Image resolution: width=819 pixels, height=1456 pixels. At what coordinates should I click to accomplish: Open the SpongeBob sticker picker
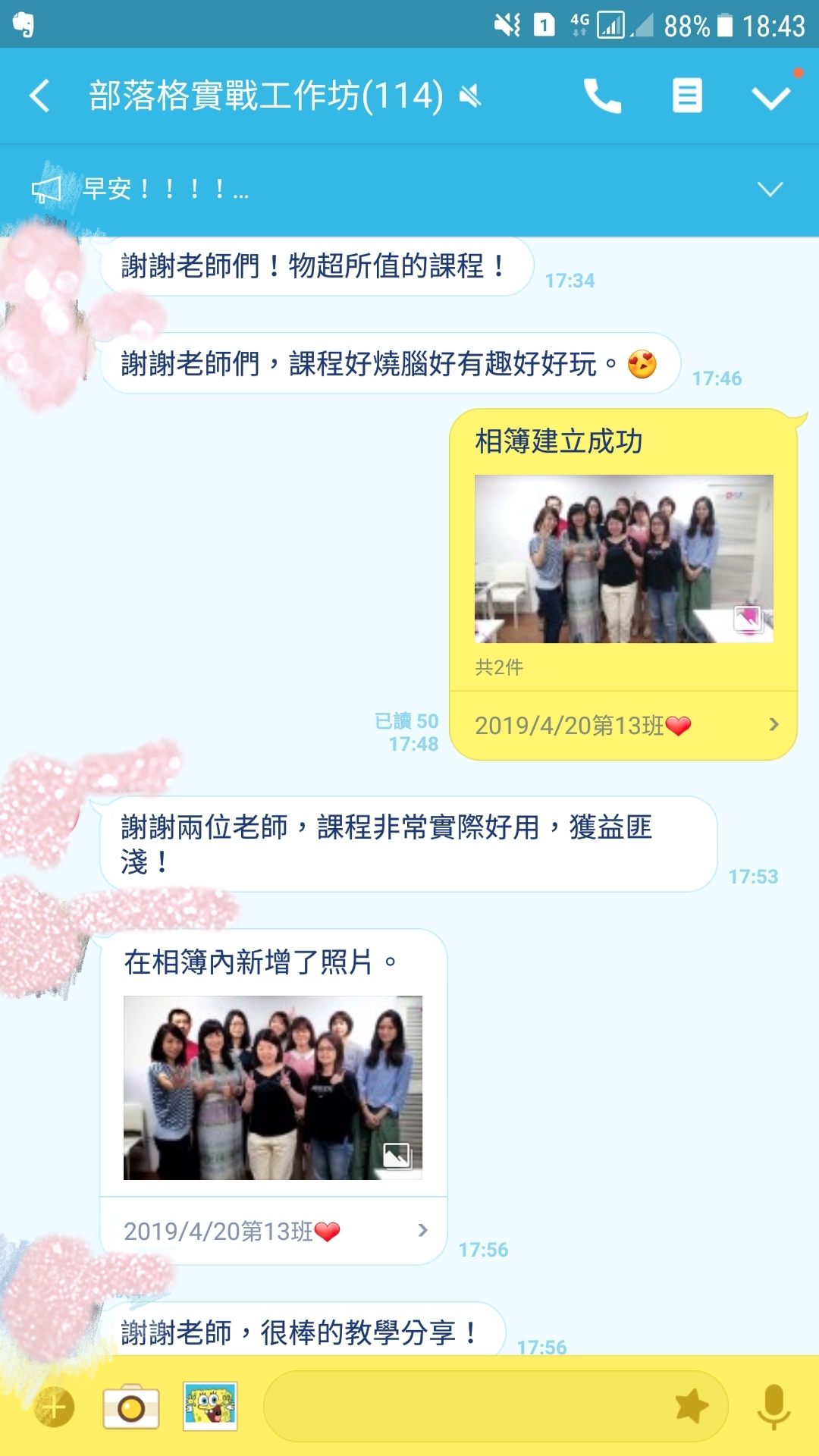pos(210,1407)
